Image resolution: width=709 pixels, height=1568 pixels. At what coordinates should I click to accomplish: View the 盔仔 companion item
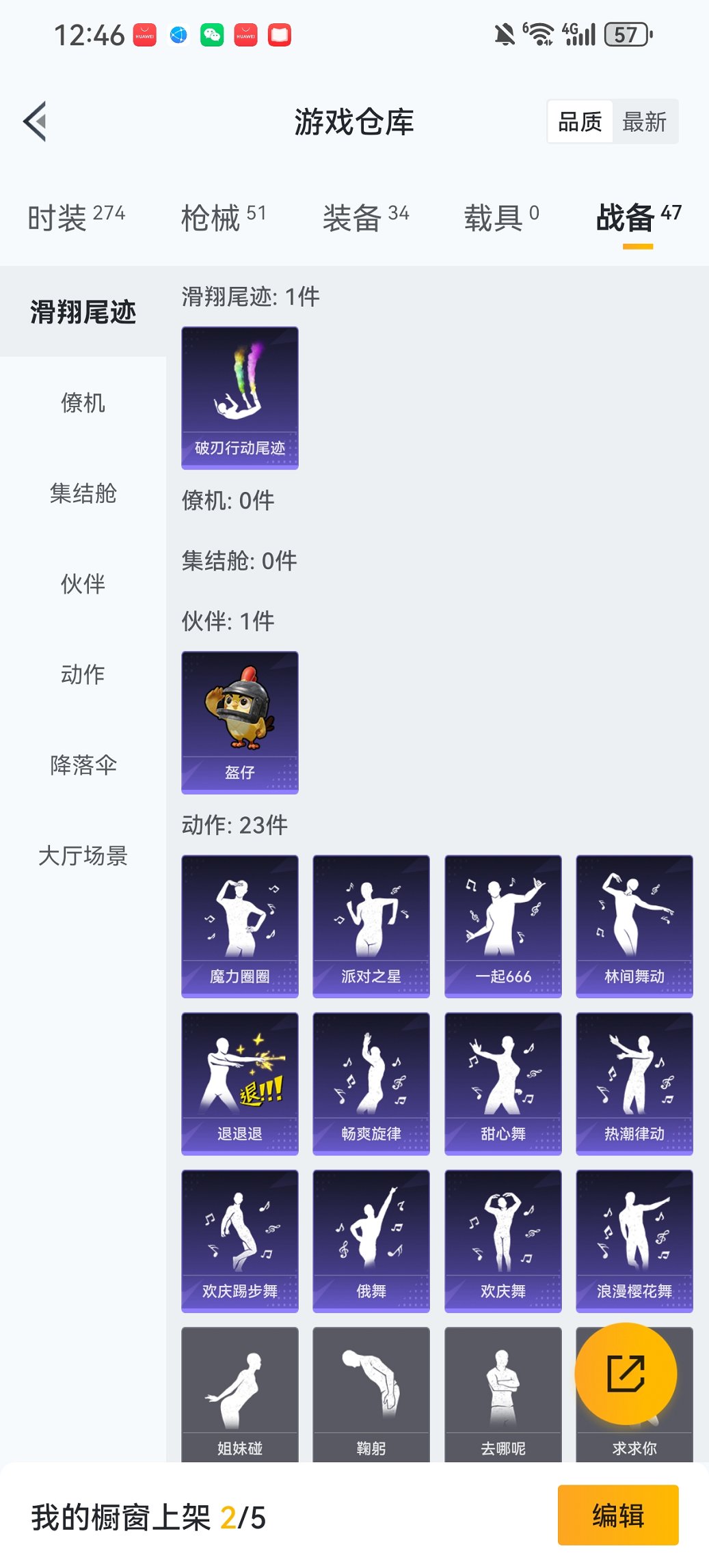click(x=239, y=722)
